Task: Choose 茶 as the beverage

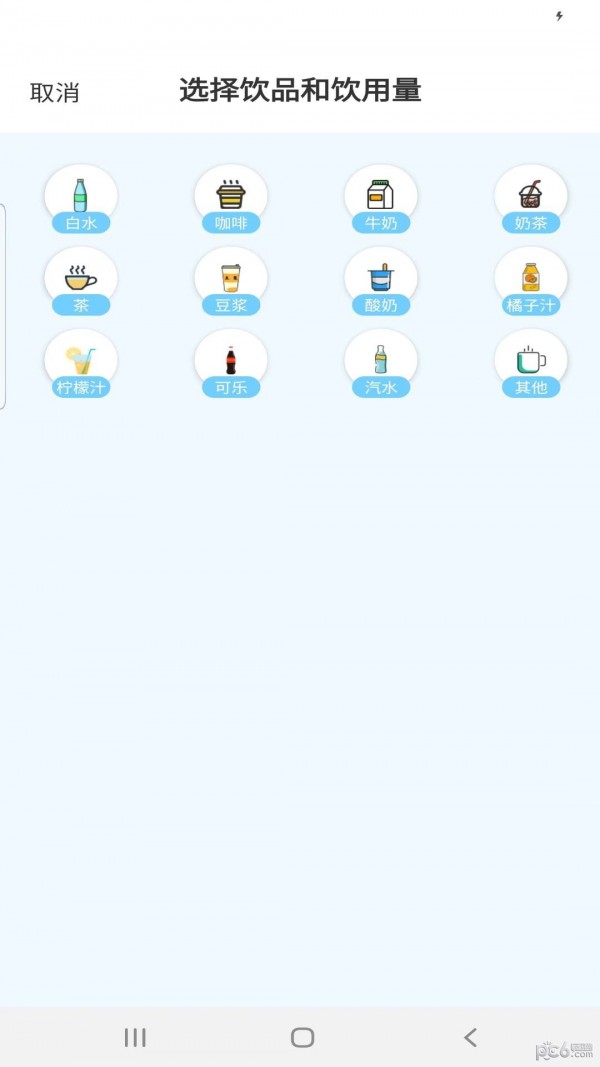Action: tap(80, 281)
